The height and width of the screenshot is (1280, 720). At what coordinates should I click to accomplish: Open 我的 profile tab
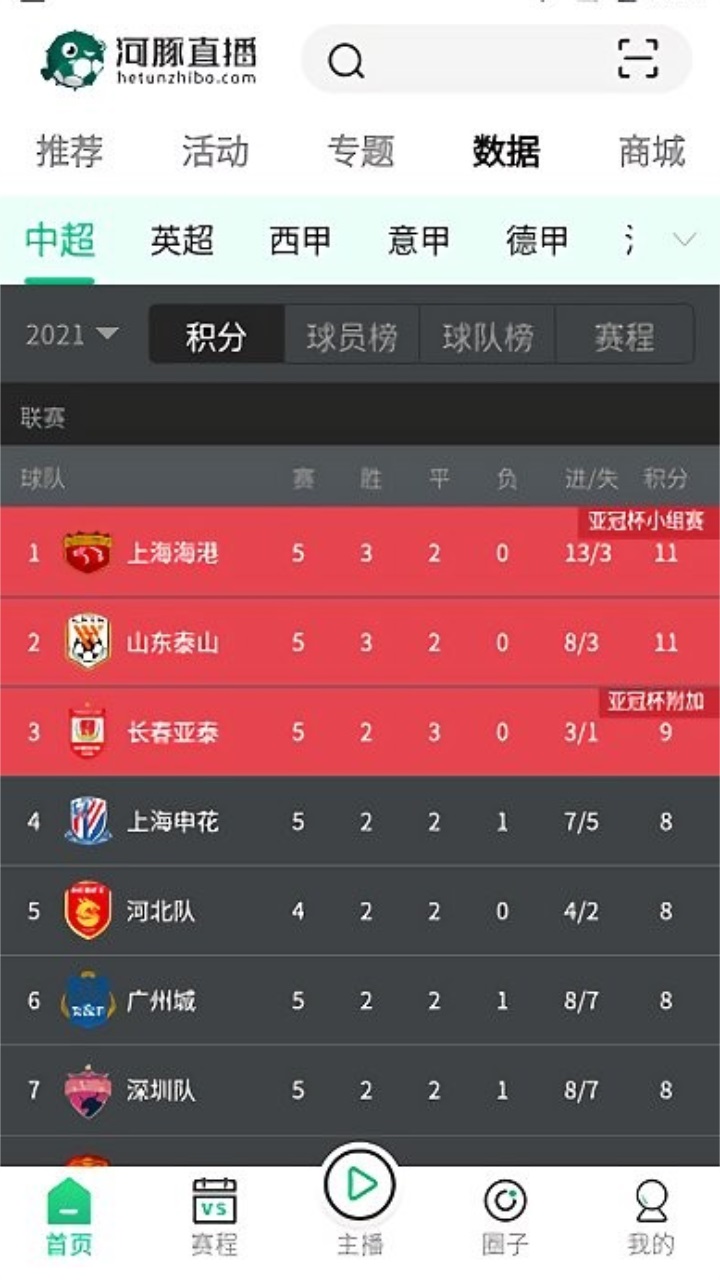tap(651, 1217)
